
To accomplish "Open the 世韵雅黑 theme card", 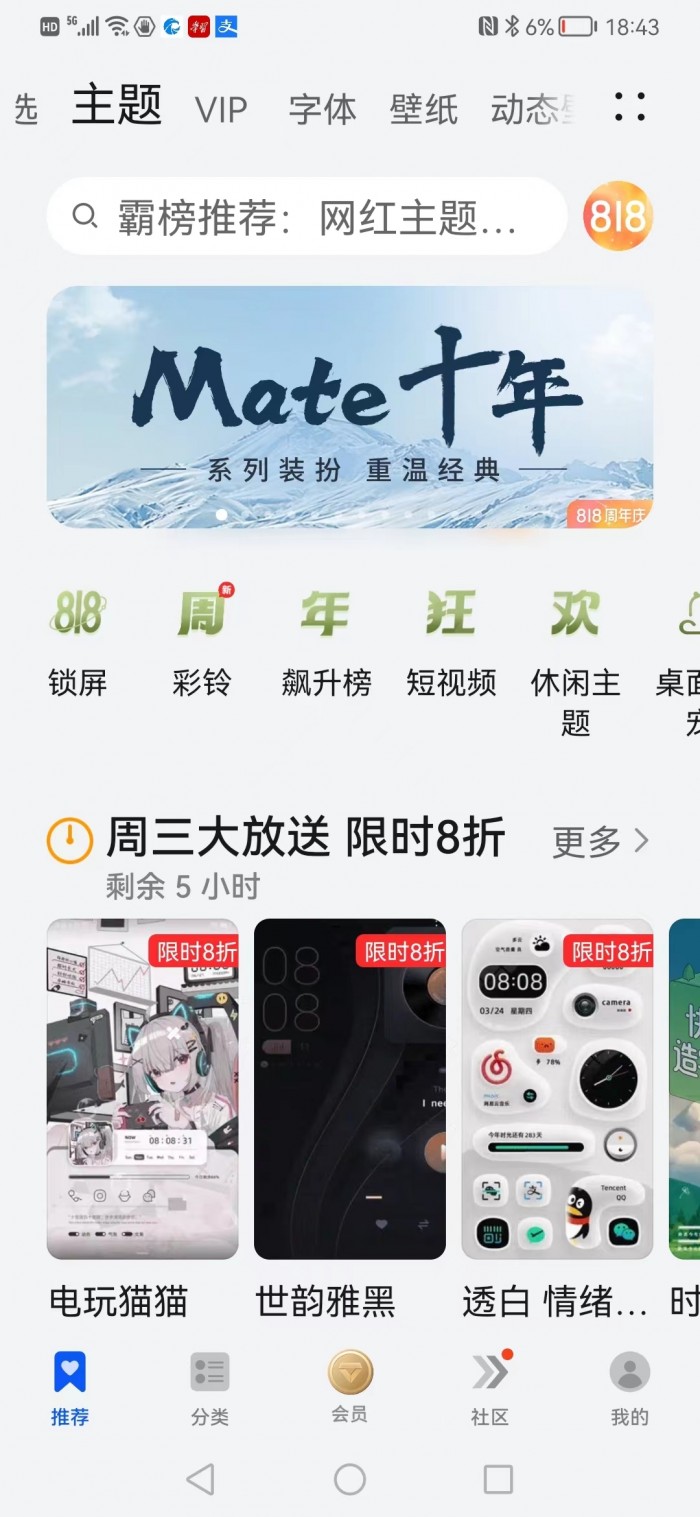I will pos(349,1088).
